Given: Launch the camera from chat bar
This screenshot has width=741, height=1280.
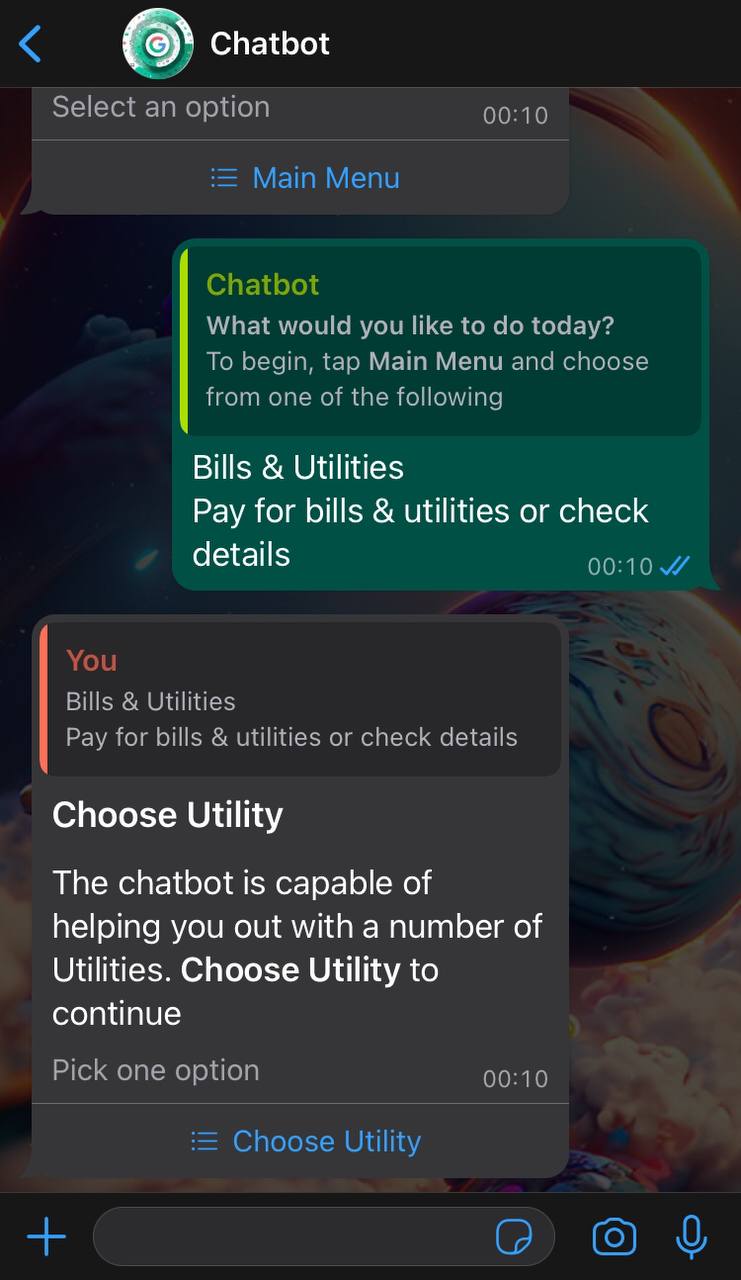Looking at the screenshot, I should click(x=614, y=1238).
